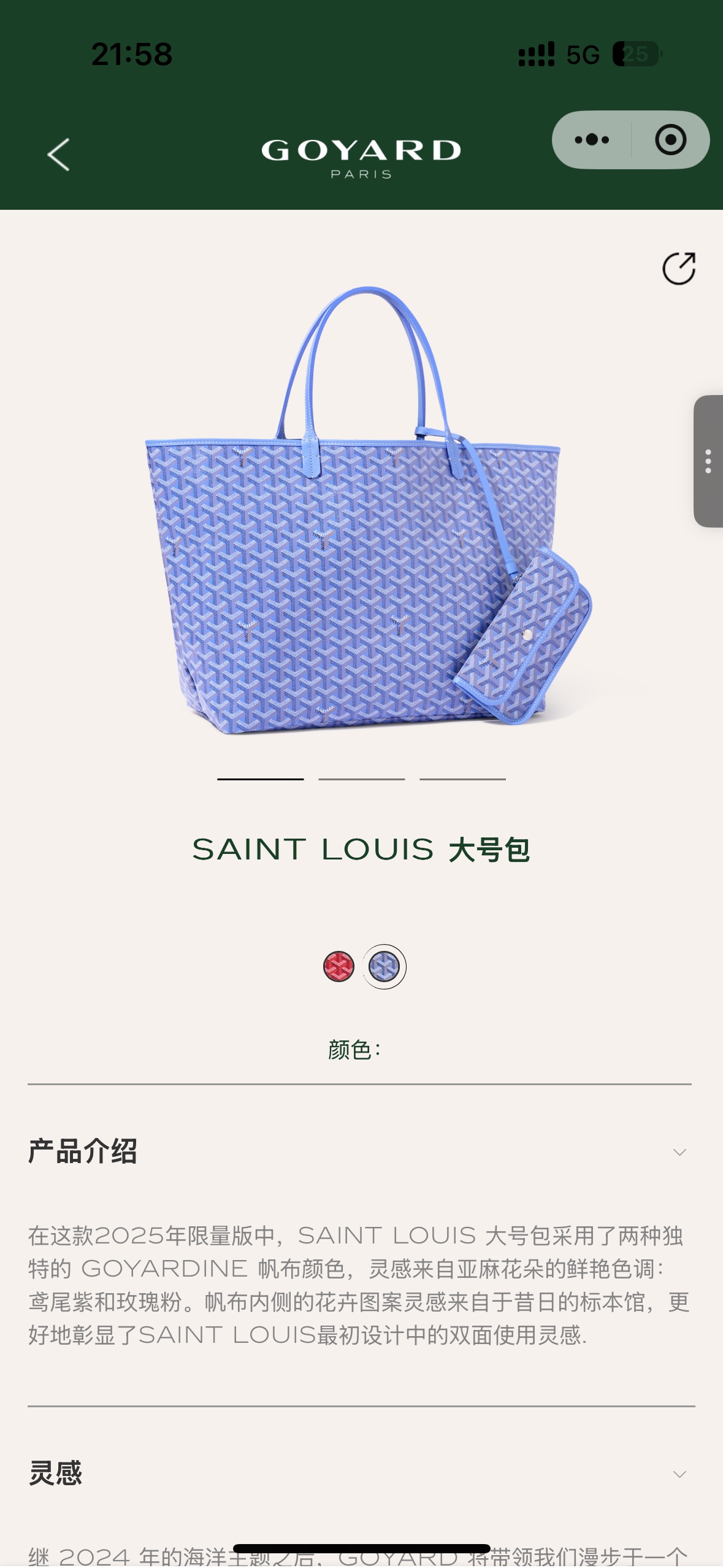Jump to the second product image indicator
The image size is (723, 1568).
pyautogui.click(x=361, y=779)
